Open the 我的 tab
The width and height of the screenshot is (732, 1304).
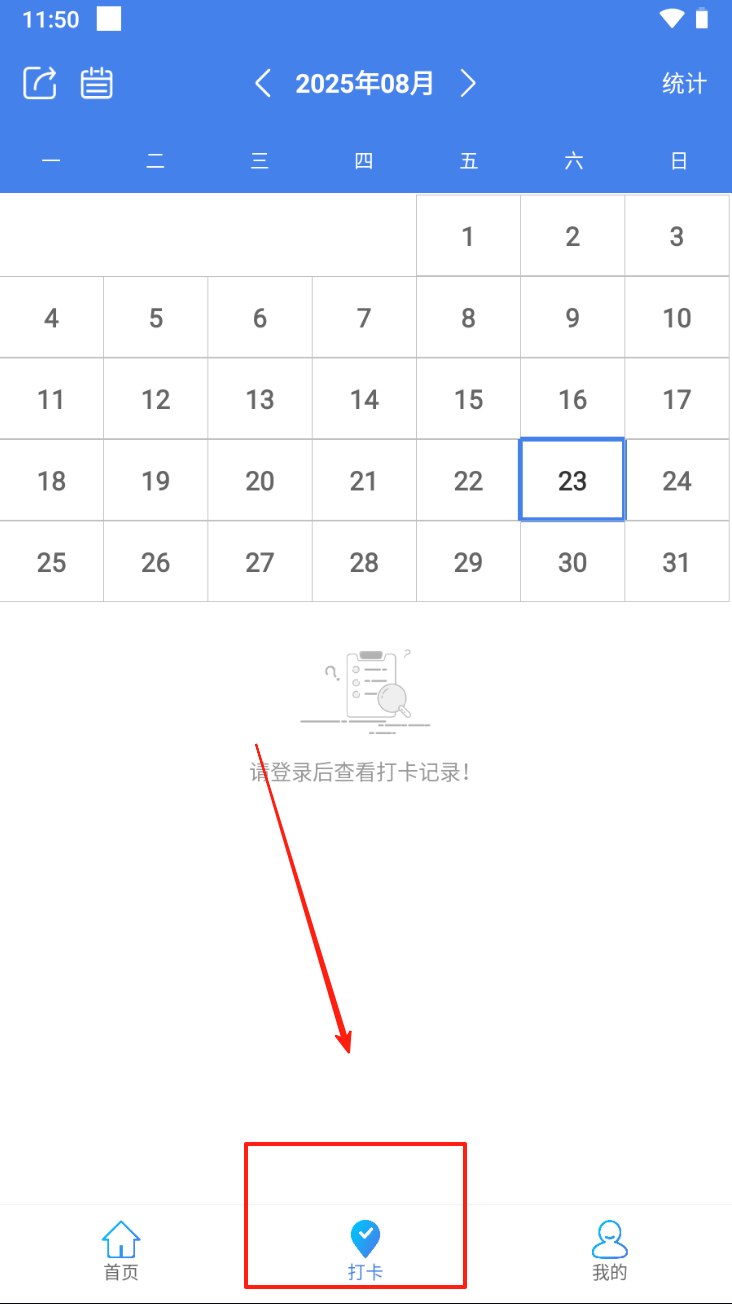[609, 1251]
